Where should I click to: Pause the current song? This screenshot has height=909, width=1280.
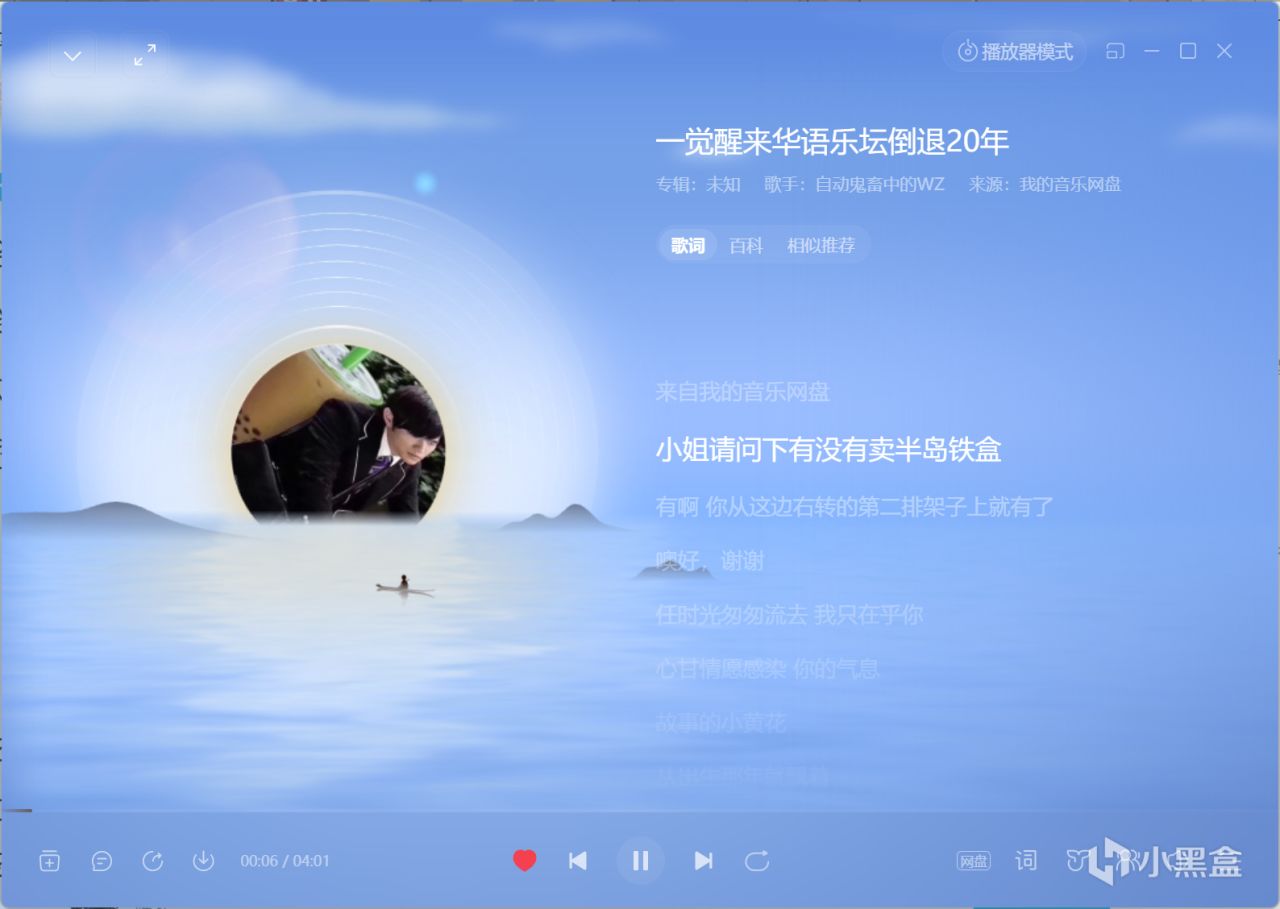click(640, 861)
